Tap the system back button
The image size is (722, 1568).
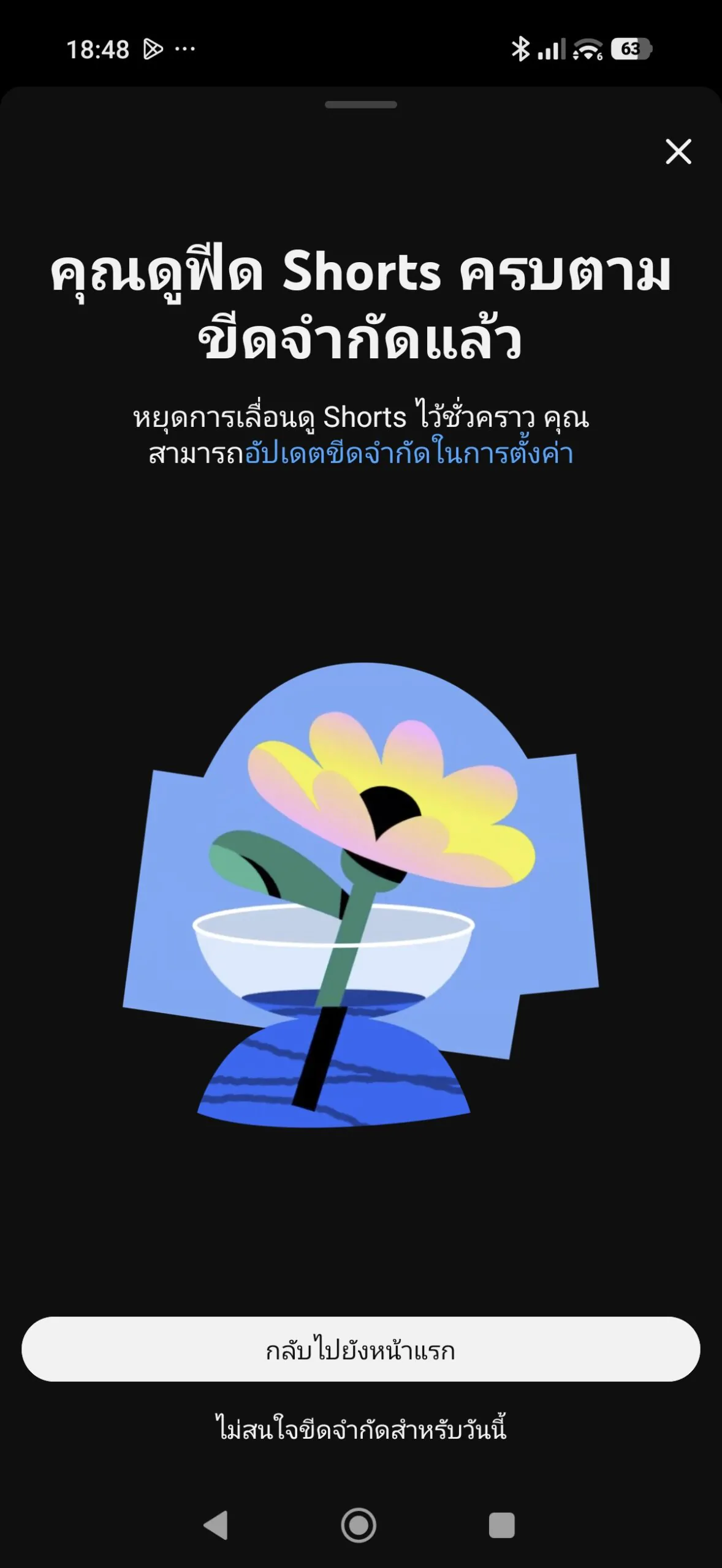pyautogui.click(x=216, y=1525)
